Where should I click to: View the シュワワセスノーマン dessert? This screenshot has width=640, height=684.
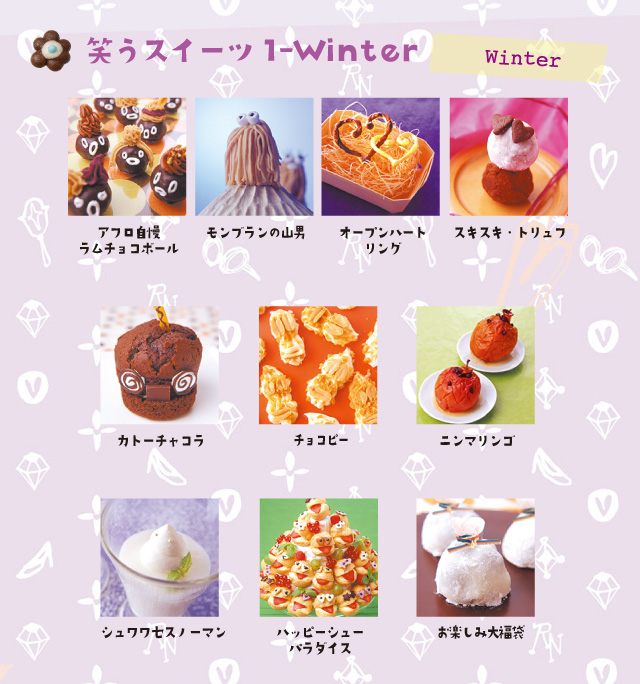(159, 557)
